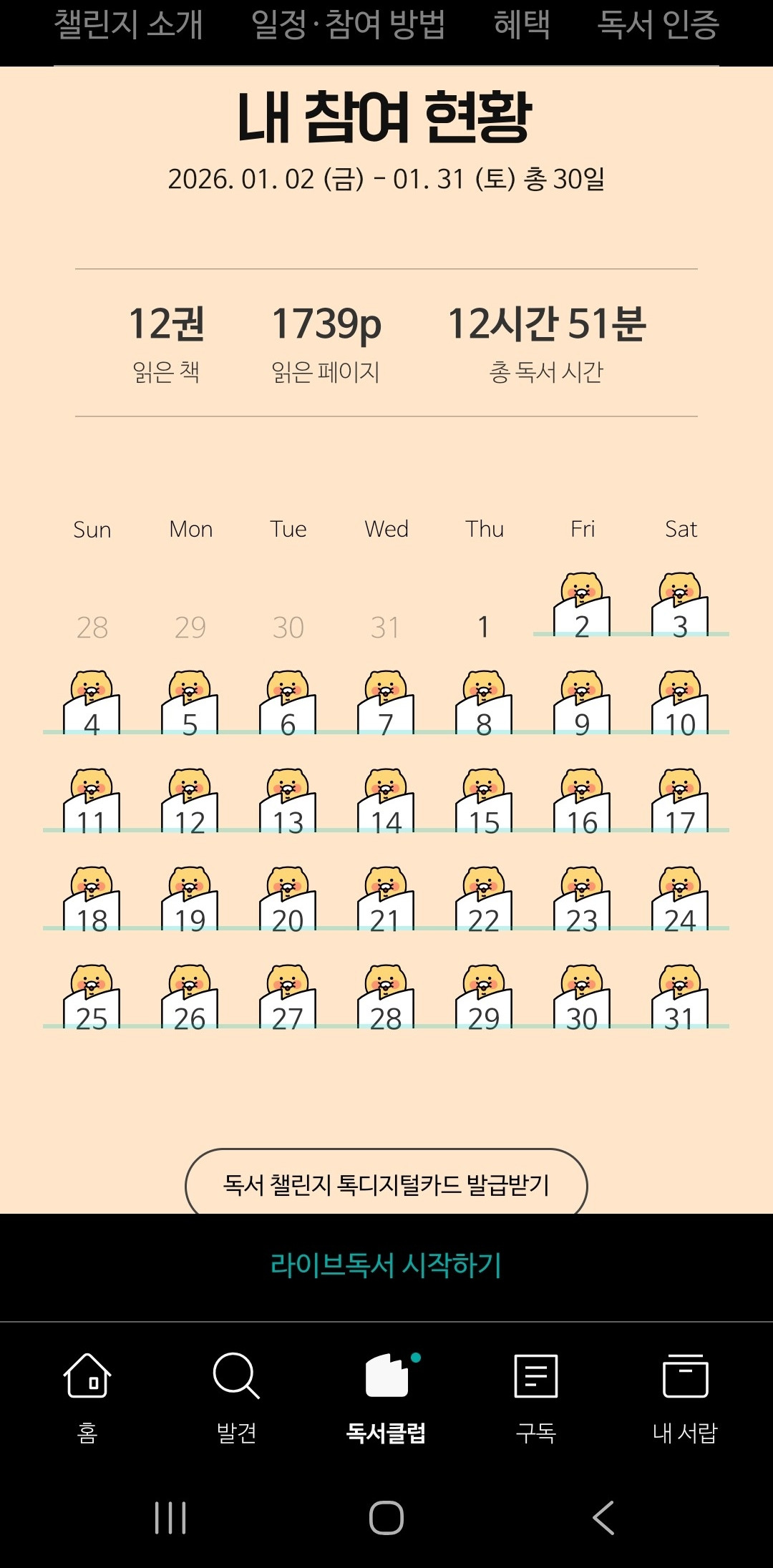Start live reading with 라이브독서 시작하기
773x1568 pixels.
point(386,1265)
